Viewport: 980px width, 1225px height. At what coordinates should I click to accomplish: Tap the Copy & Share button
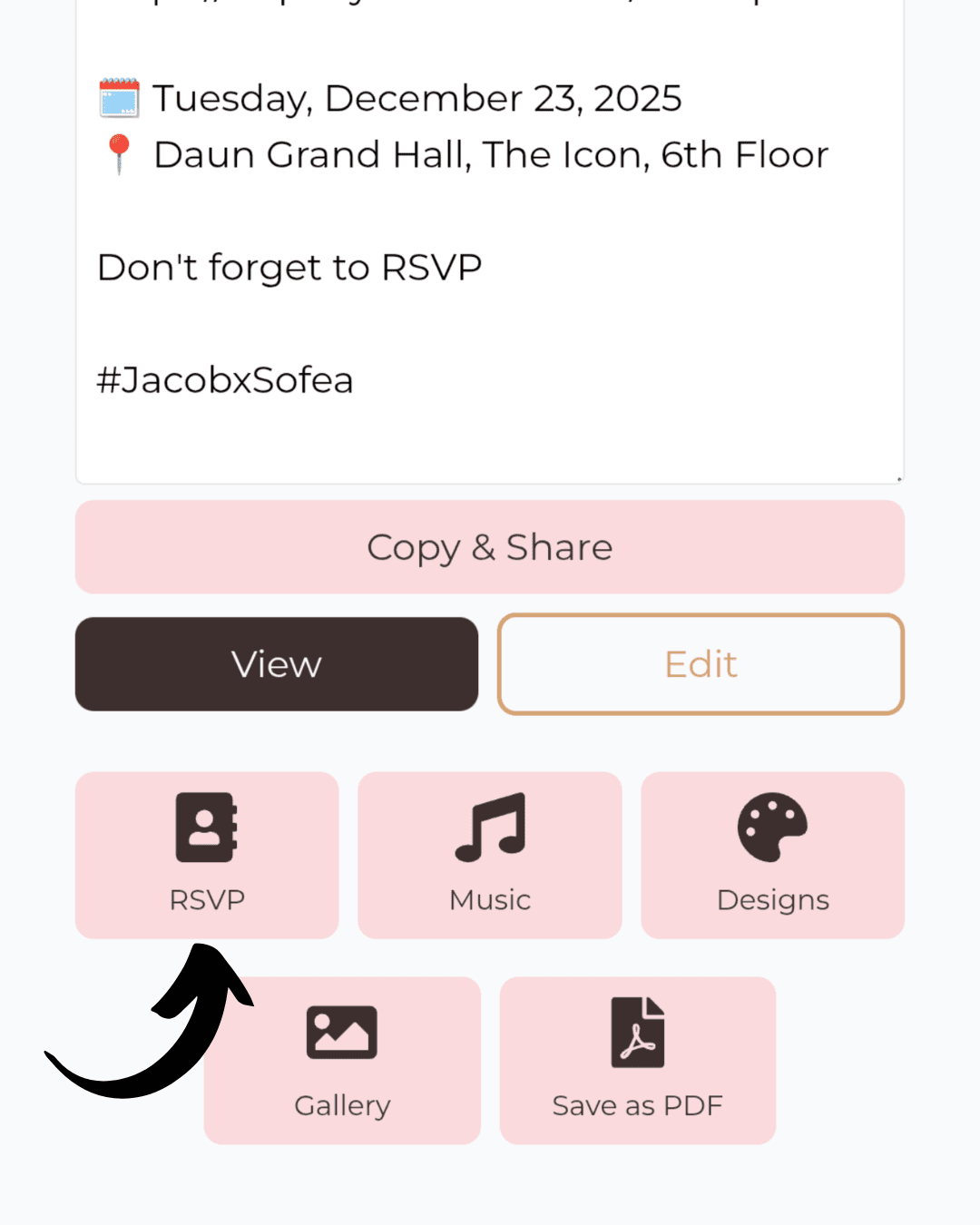pos(489,547)
